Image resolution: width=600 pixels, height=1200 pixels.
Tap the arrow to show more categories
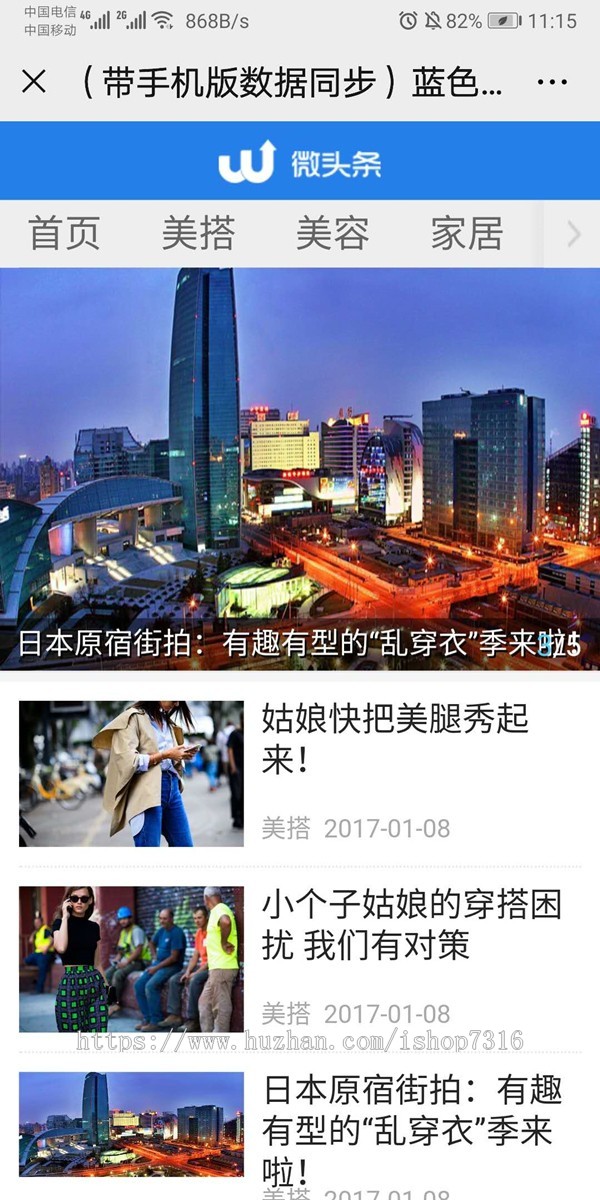573,234
